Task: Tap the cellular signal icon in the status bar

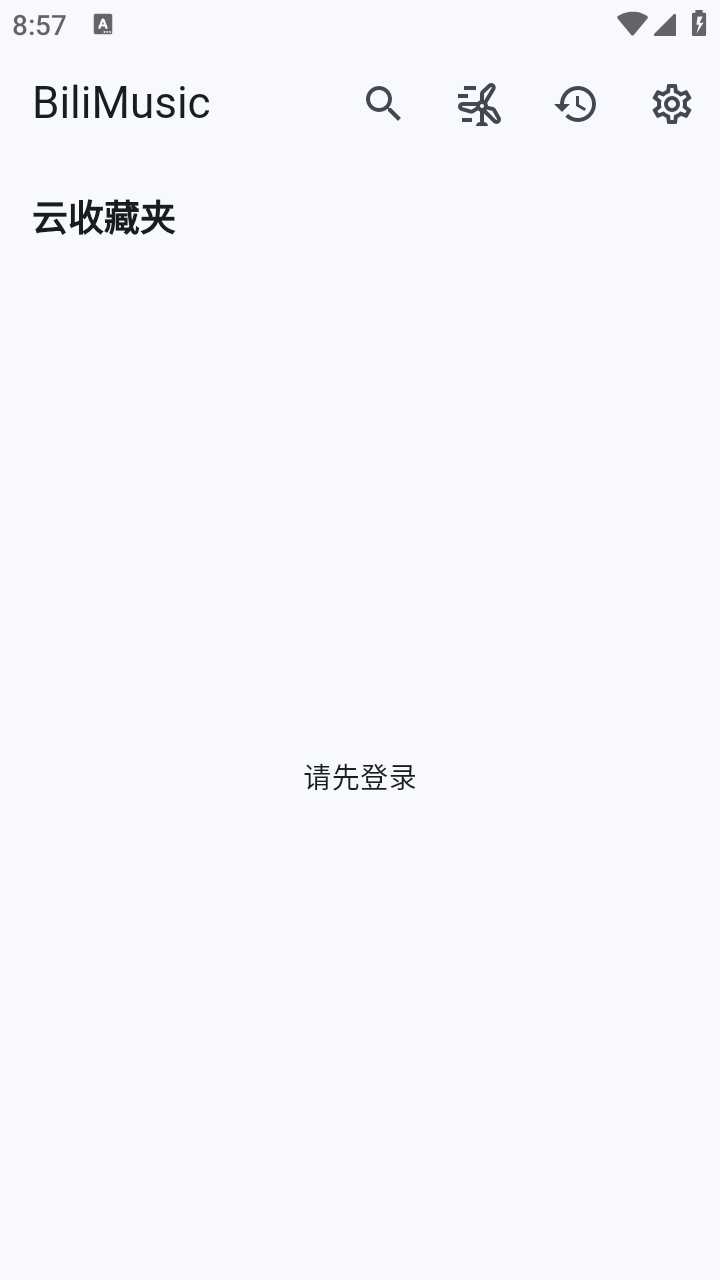Action: click(x=665, y=24)
